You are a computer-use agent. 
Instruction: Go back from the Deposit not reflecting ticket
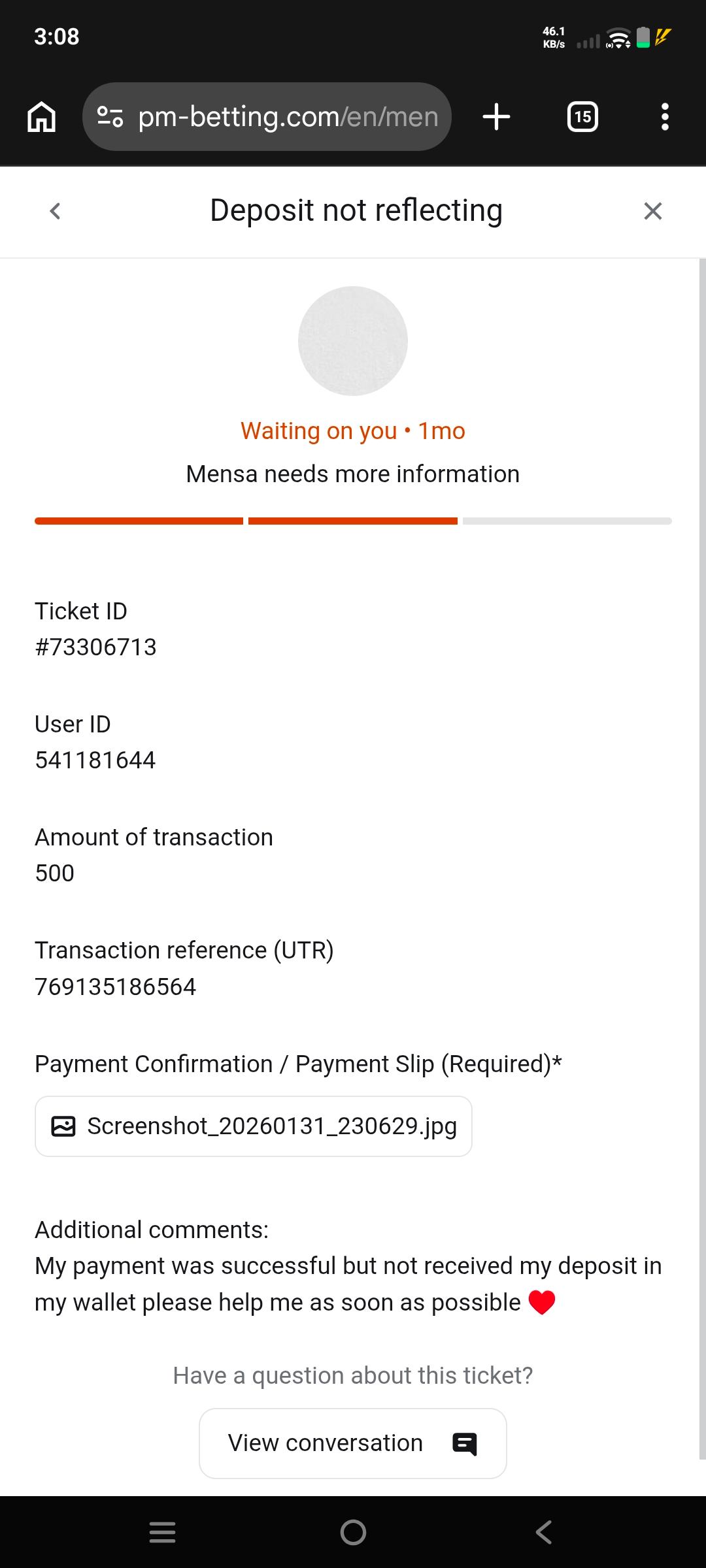pyautogui.click(x=55, y=211)
